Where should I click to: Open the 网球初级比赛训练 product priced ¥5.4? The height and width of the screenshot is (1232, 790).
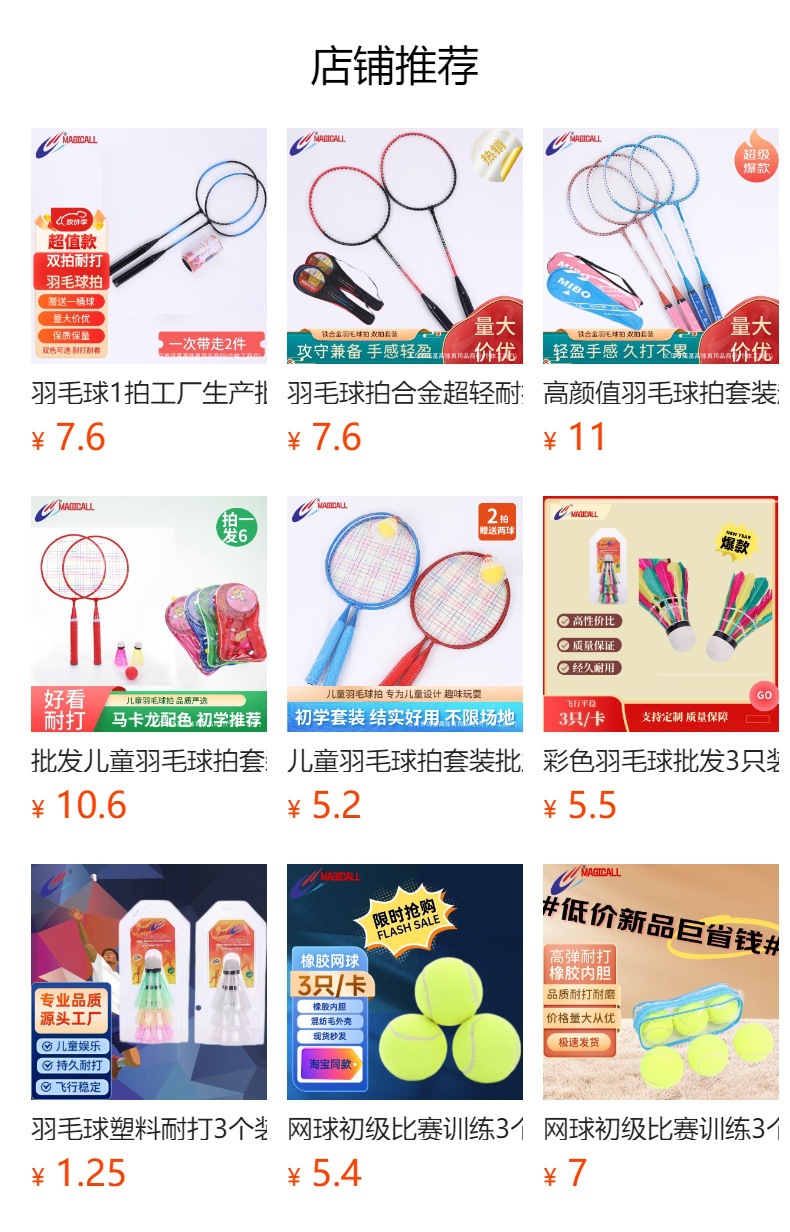[x=404, y=982]
